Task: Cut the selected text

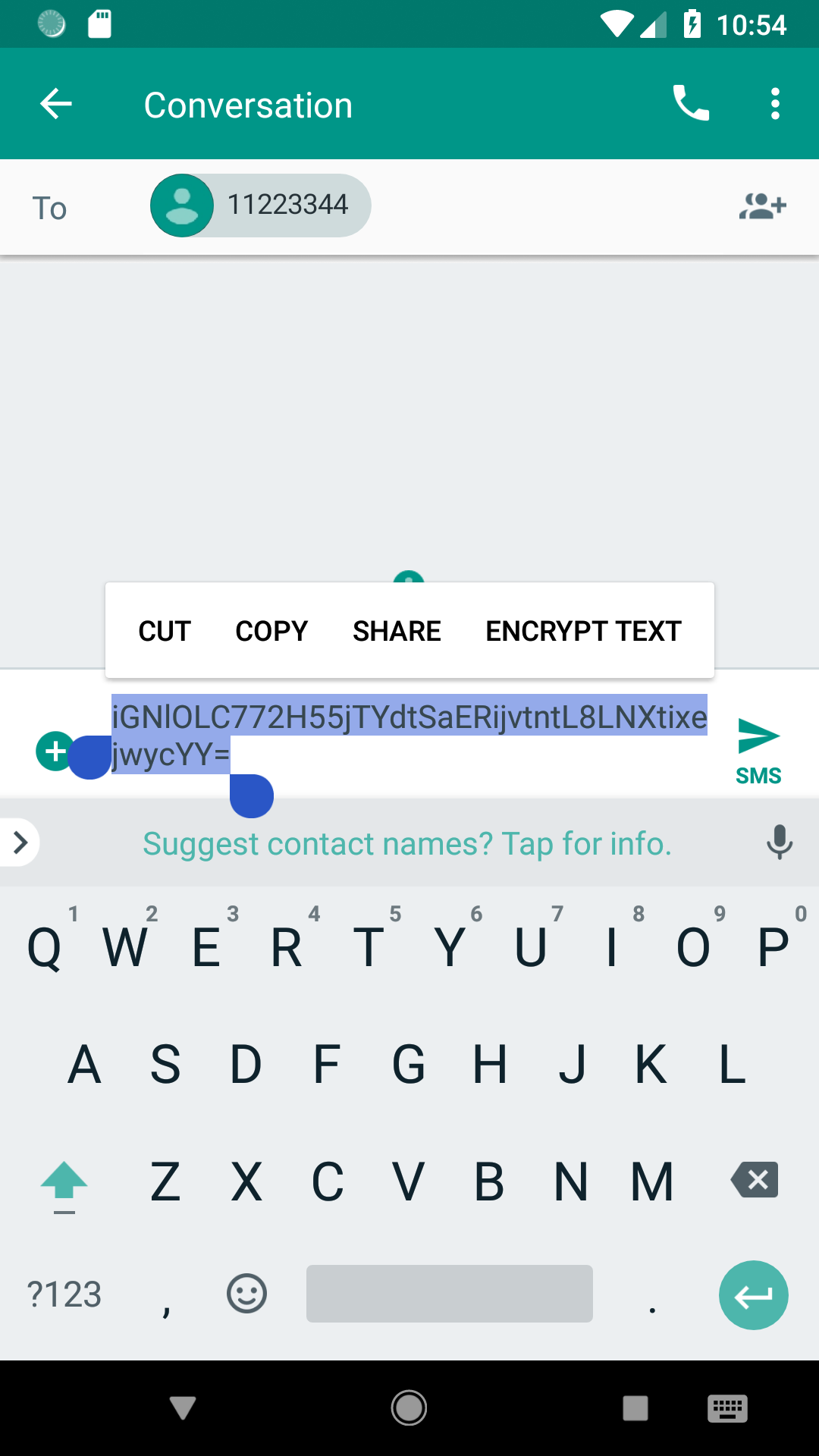Action: pyautogui.click(x=165, y=631)
